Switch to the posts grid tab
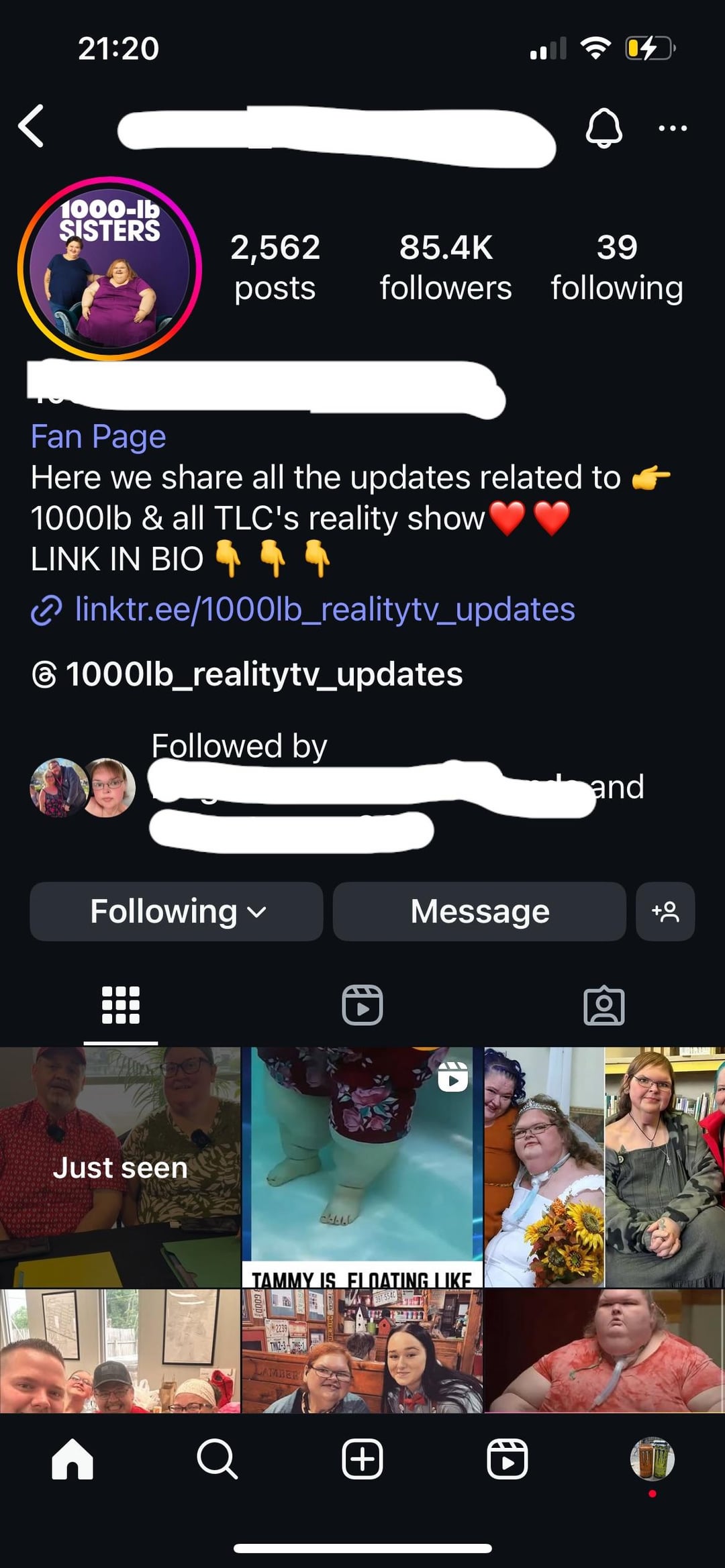 [121, 1005]
